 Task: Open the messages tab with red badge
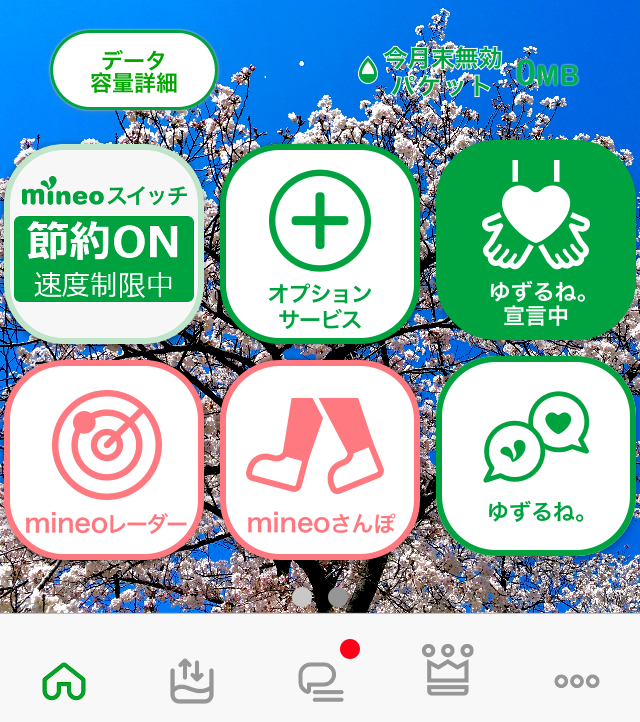pos(322,679)
